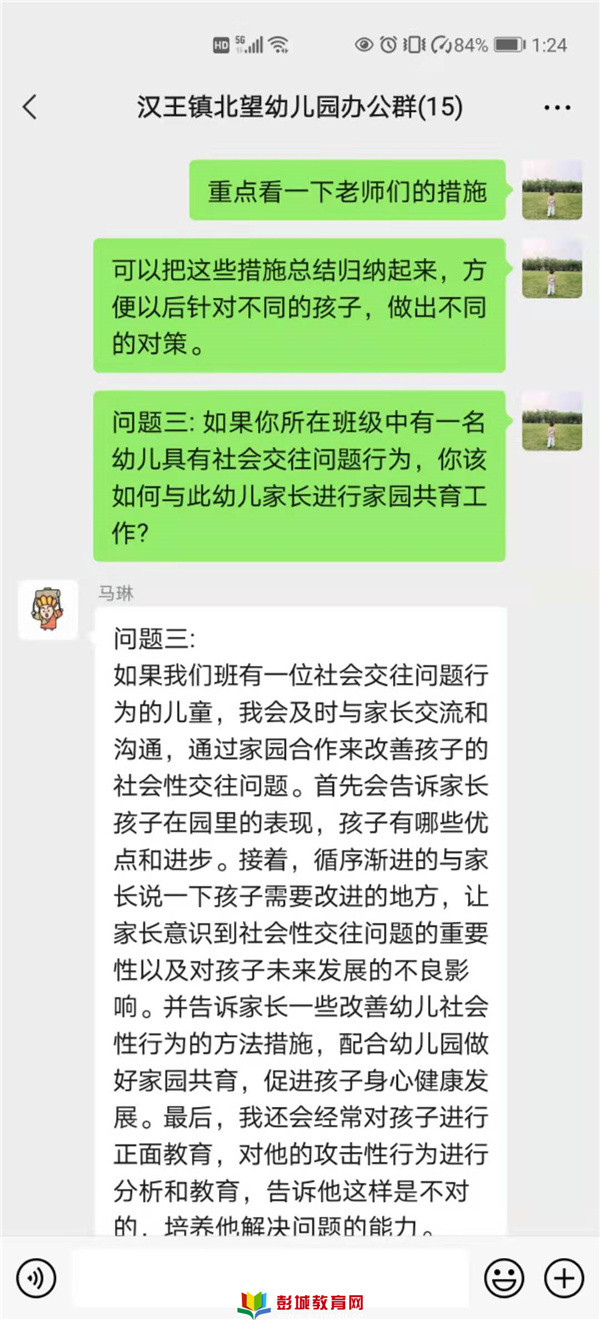The image size is (600, 1320).
Task: Open 马琳's profile avatar
Action: coord(48,610)
